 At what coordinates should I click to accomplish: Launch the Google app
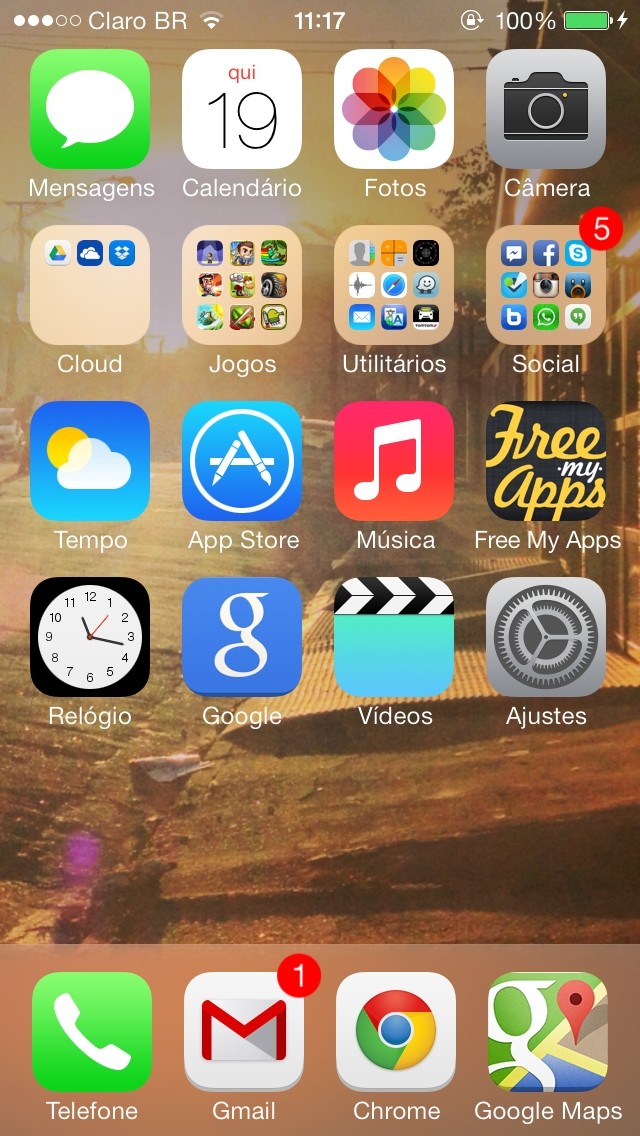tap(242, 637)
